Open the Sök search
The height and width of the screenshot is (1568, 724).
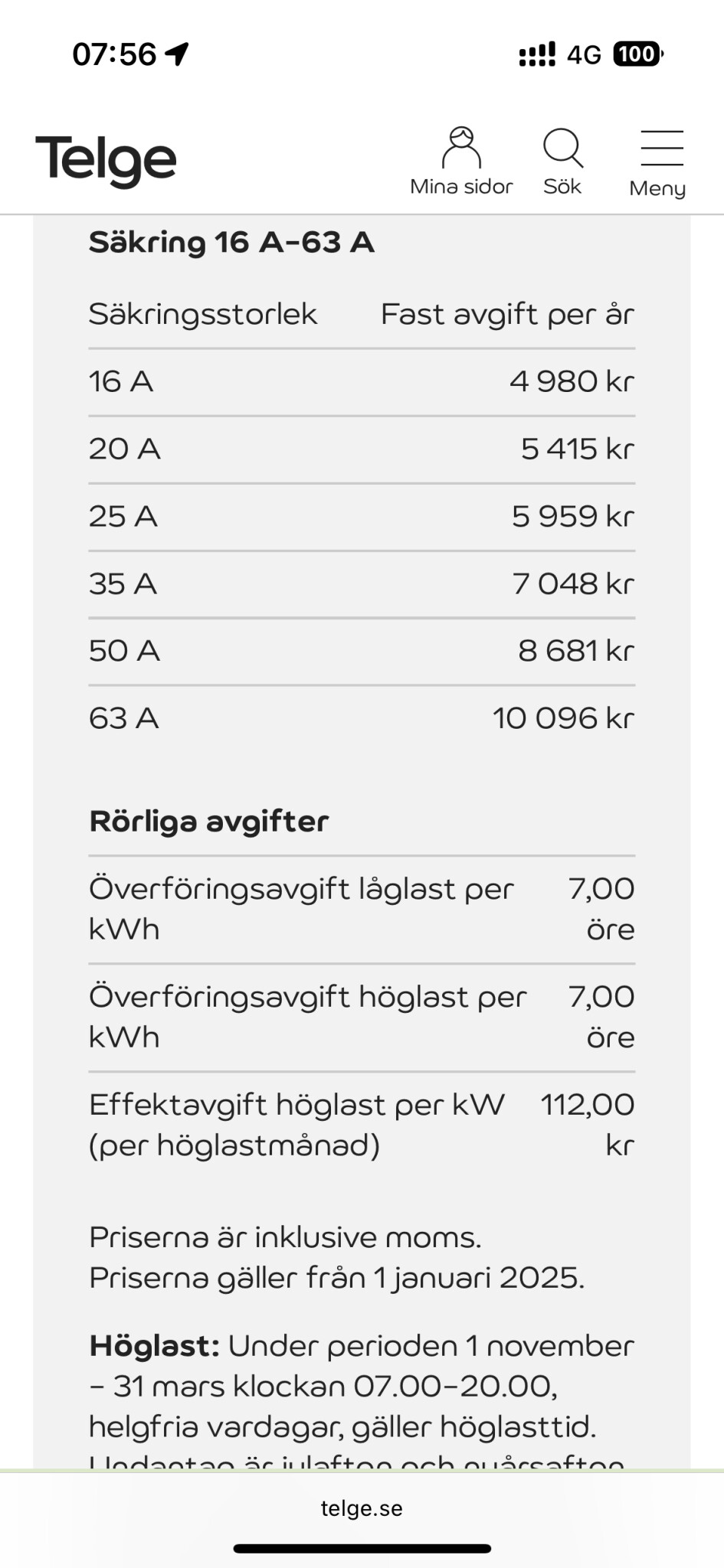(x=563, y=162)
